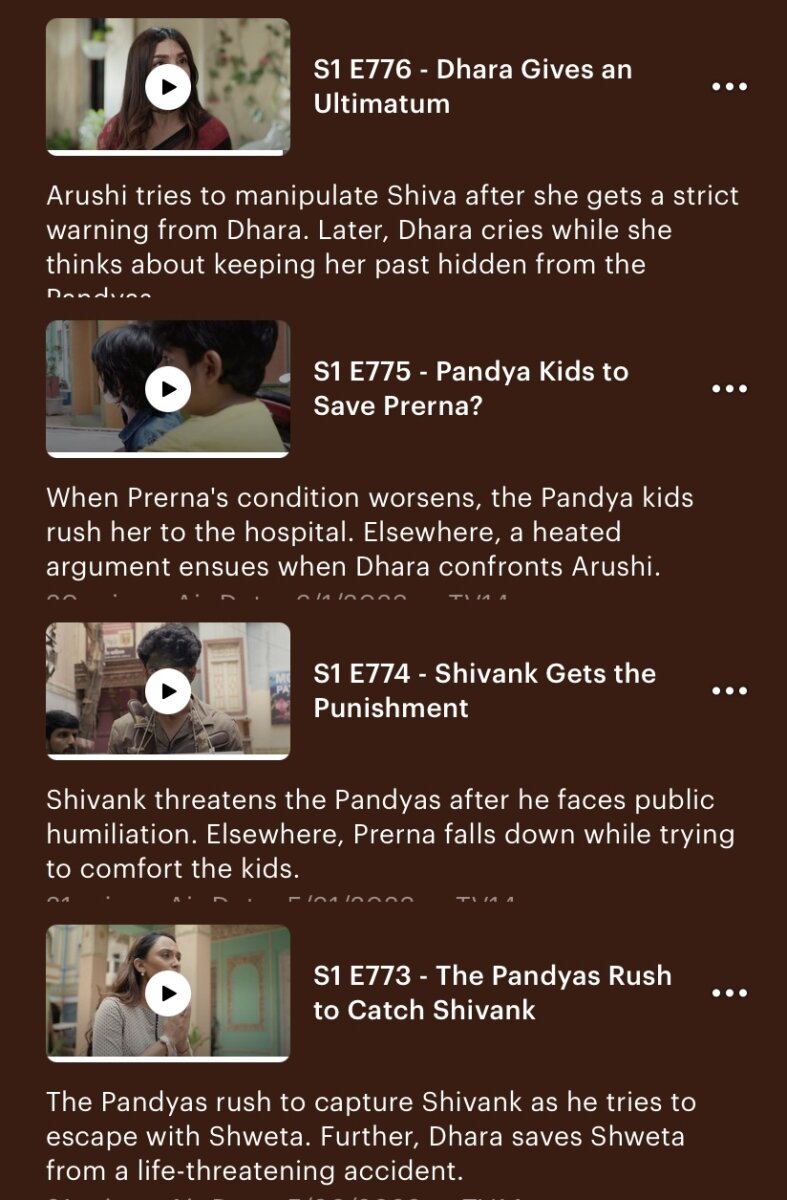Play episode E773 The Pandyas Rush to Catch Shivank
This screenshot has height=1200, width=787.
pyautogui.click(x=168, y=992)
